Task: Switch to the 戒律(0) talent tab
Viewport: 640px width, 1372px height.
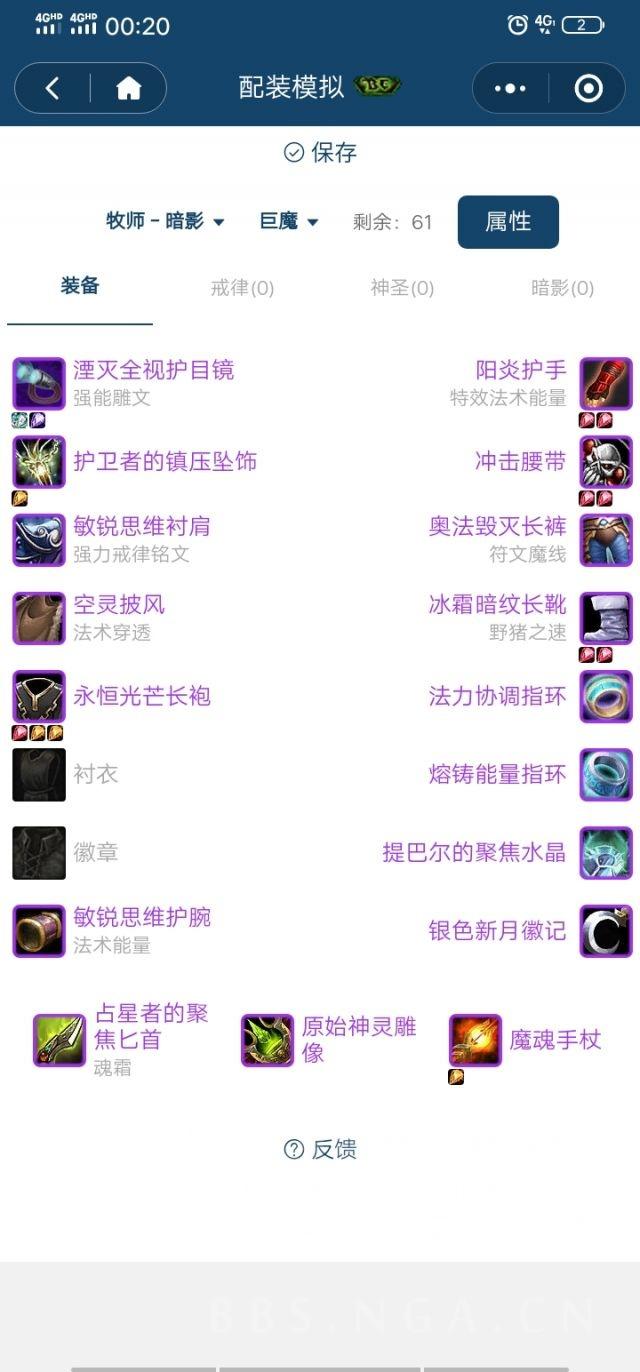Action: [x=242, y=288]
